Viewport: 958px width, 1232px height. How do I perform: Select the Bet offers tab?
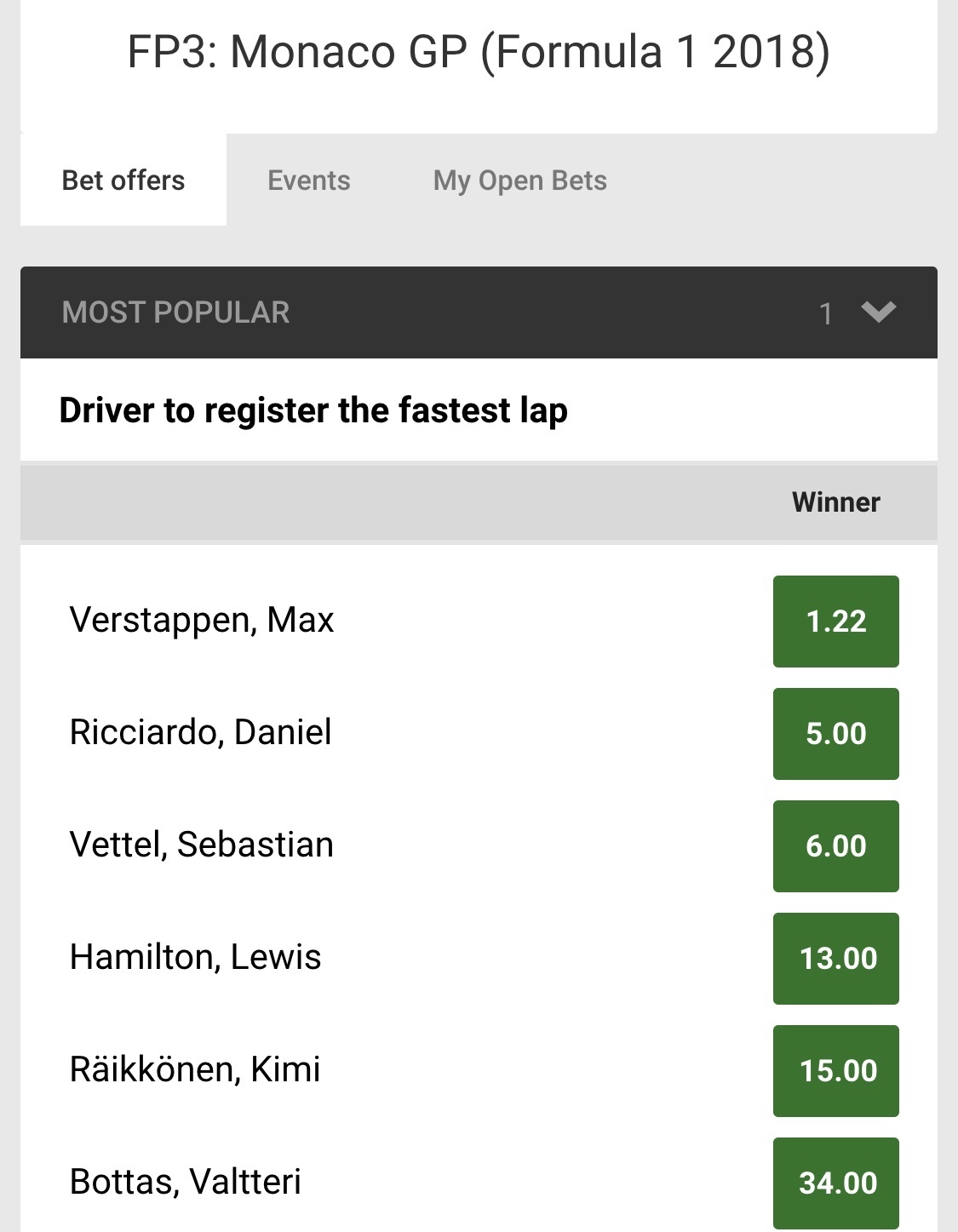coord(123,181)
